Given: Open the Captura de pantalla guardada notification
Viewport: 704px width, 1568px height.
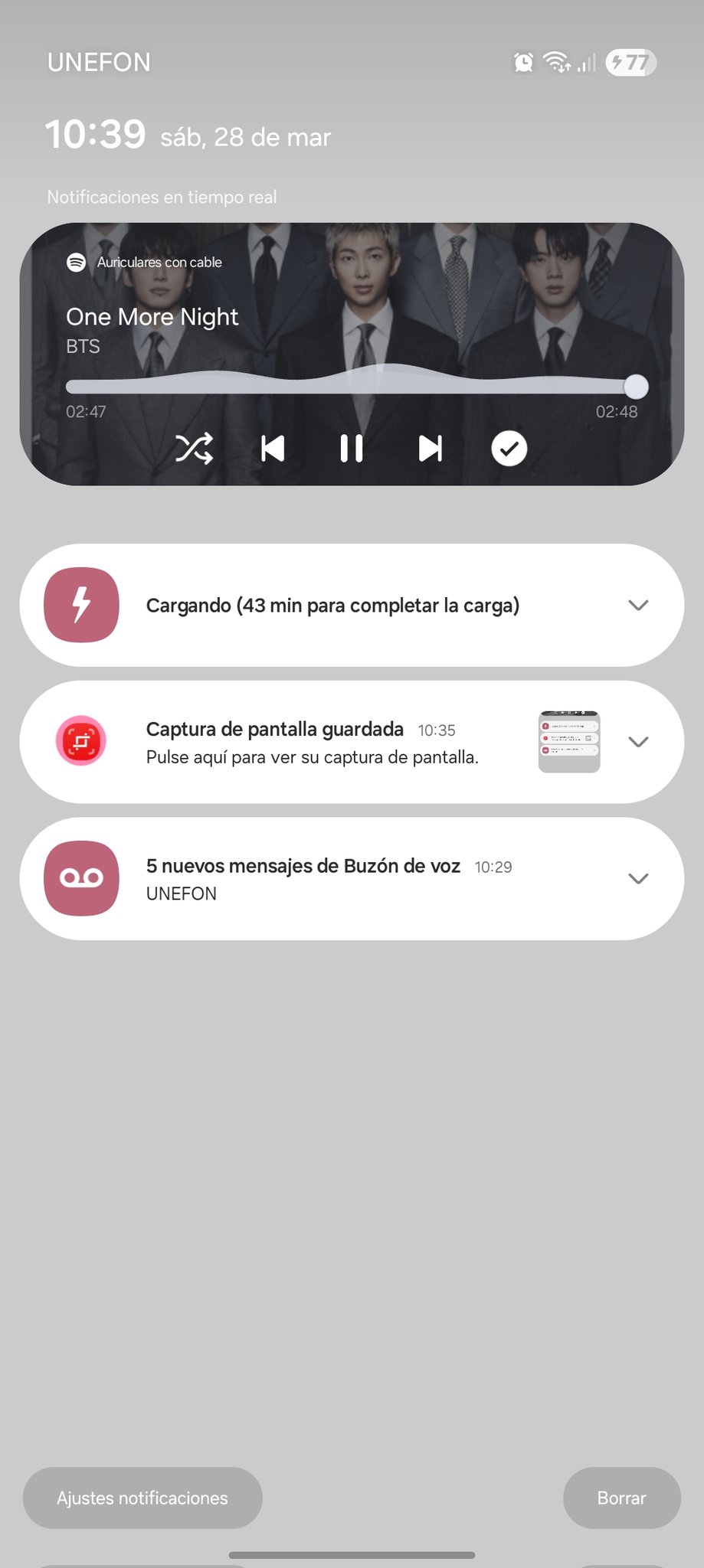Looking at the screenshot, I should (x=313, y=743).
